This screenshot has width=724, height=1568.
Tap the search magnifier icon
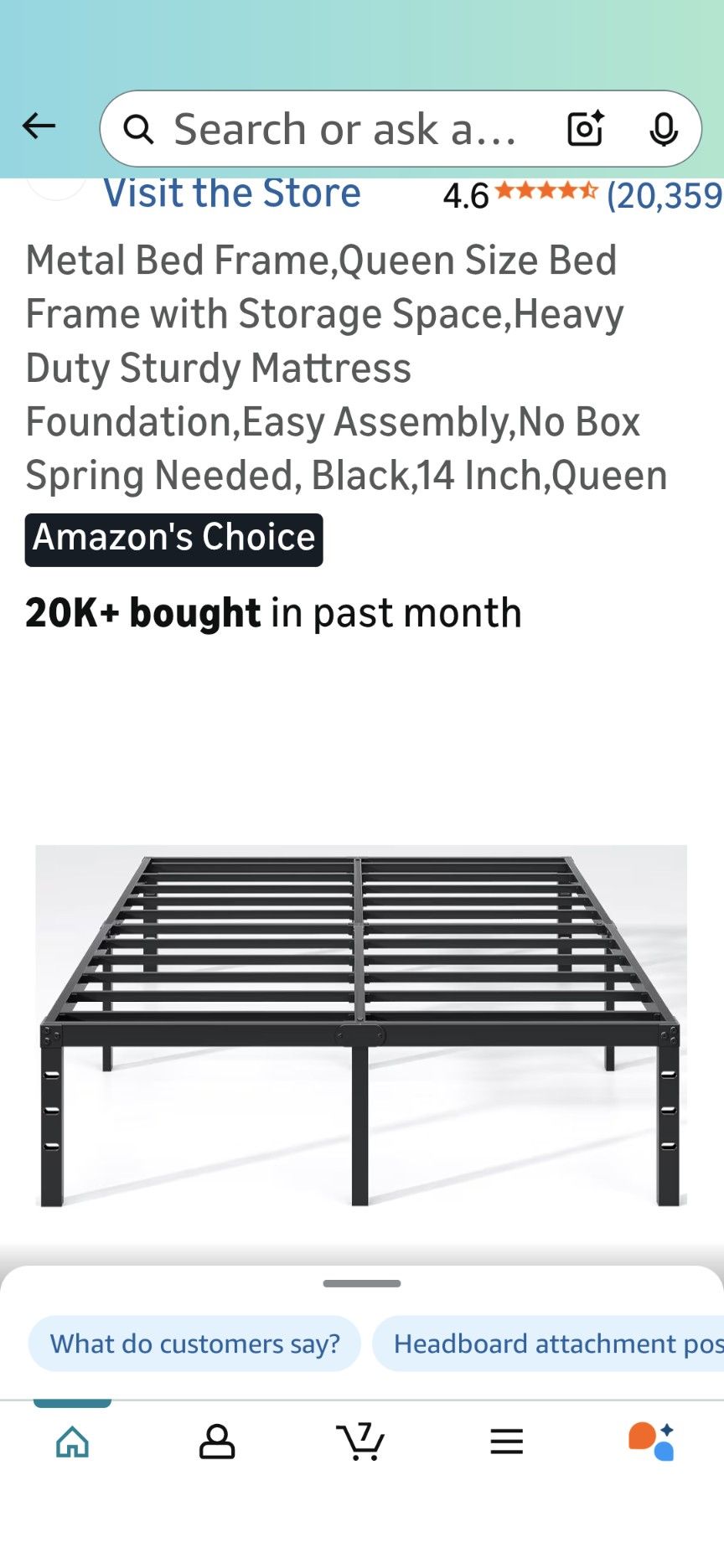[x=139, y=129]
